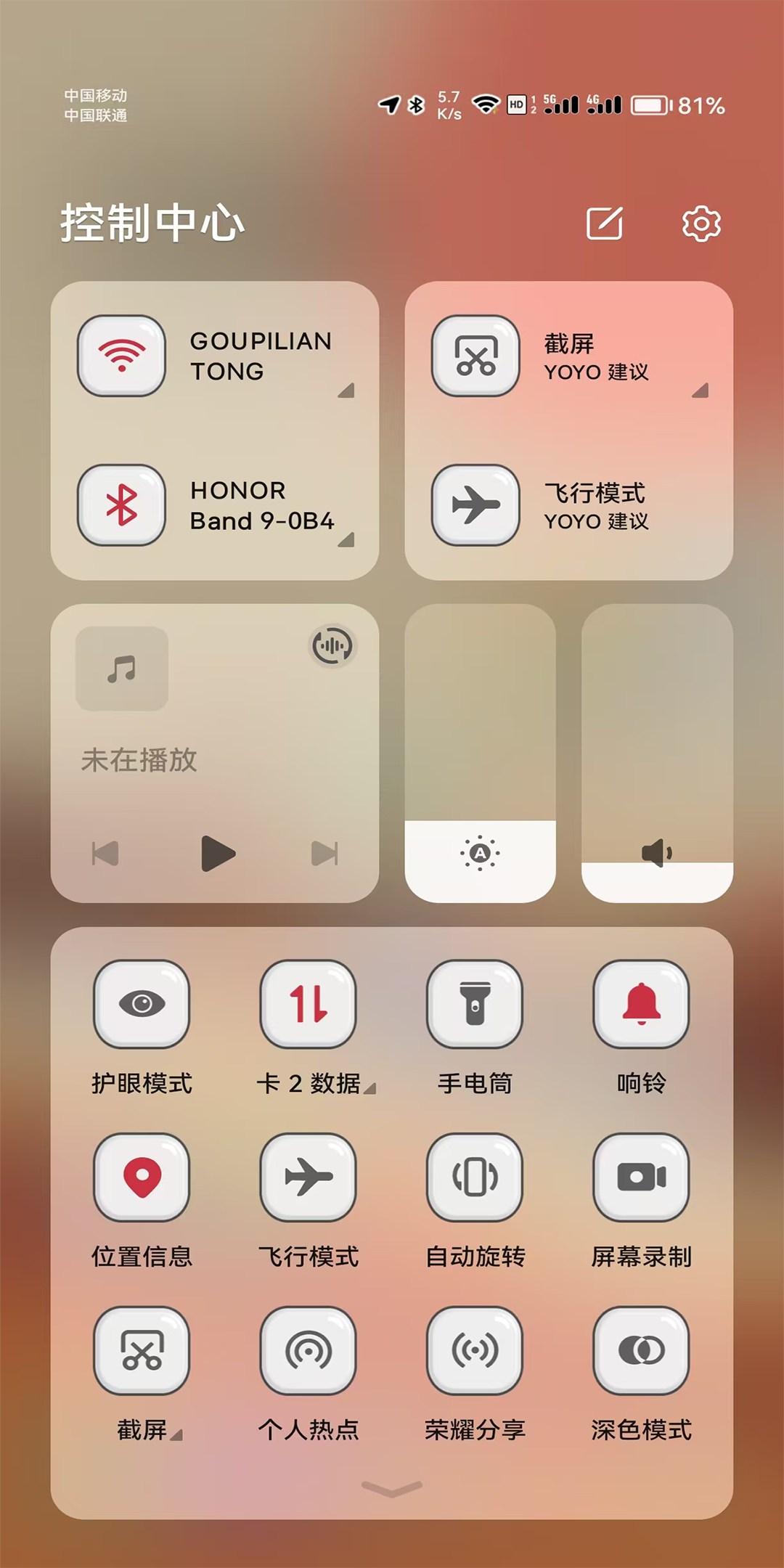Start 屏幕录制 screen recording
The height and width of the screenshot is (1568, 784).
[641, 1177]
